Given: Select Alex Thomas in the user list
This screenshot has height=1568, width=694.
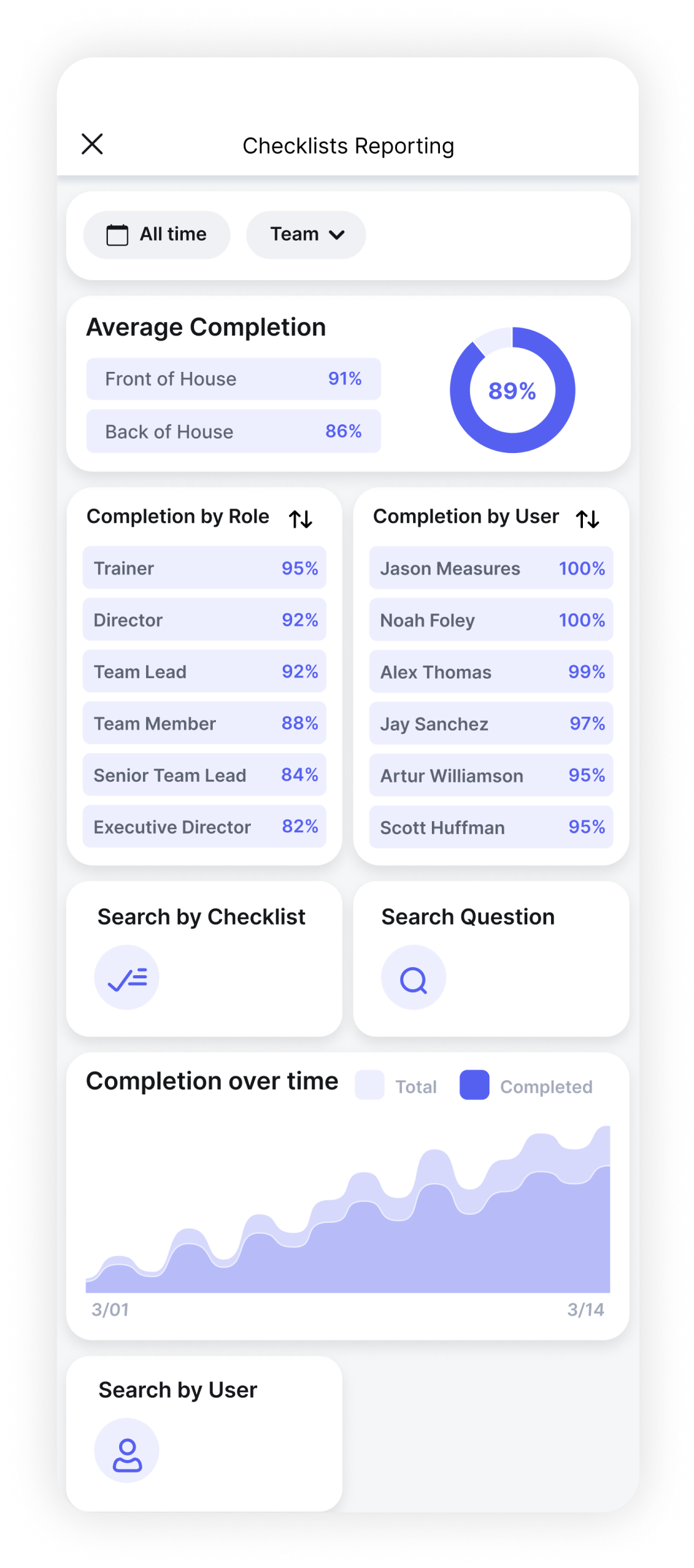Looking at the screenshot, I should coord(491,672).
